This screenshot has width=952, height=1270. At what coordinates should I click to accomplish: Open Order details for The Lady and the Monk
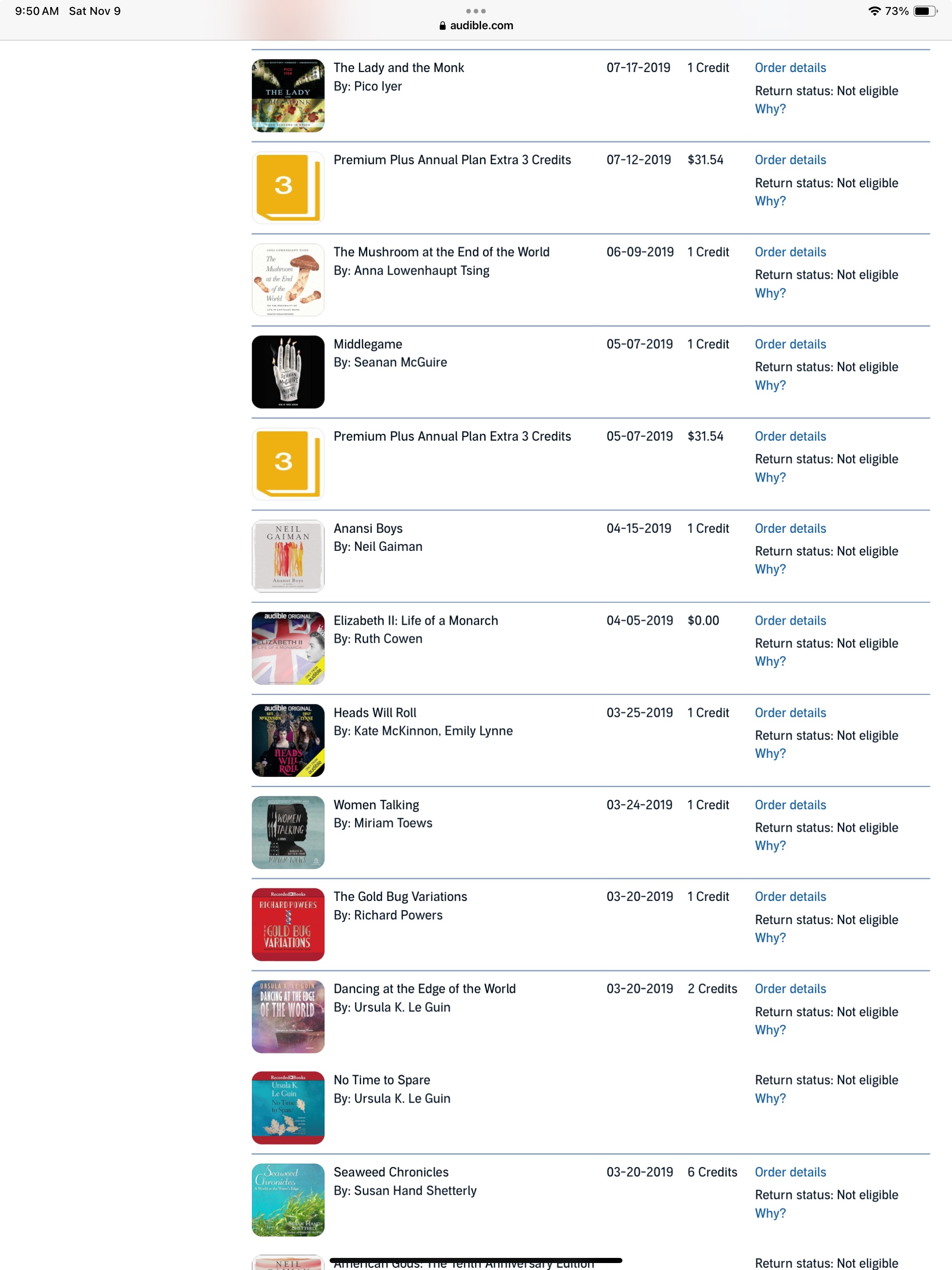point(790,68)
